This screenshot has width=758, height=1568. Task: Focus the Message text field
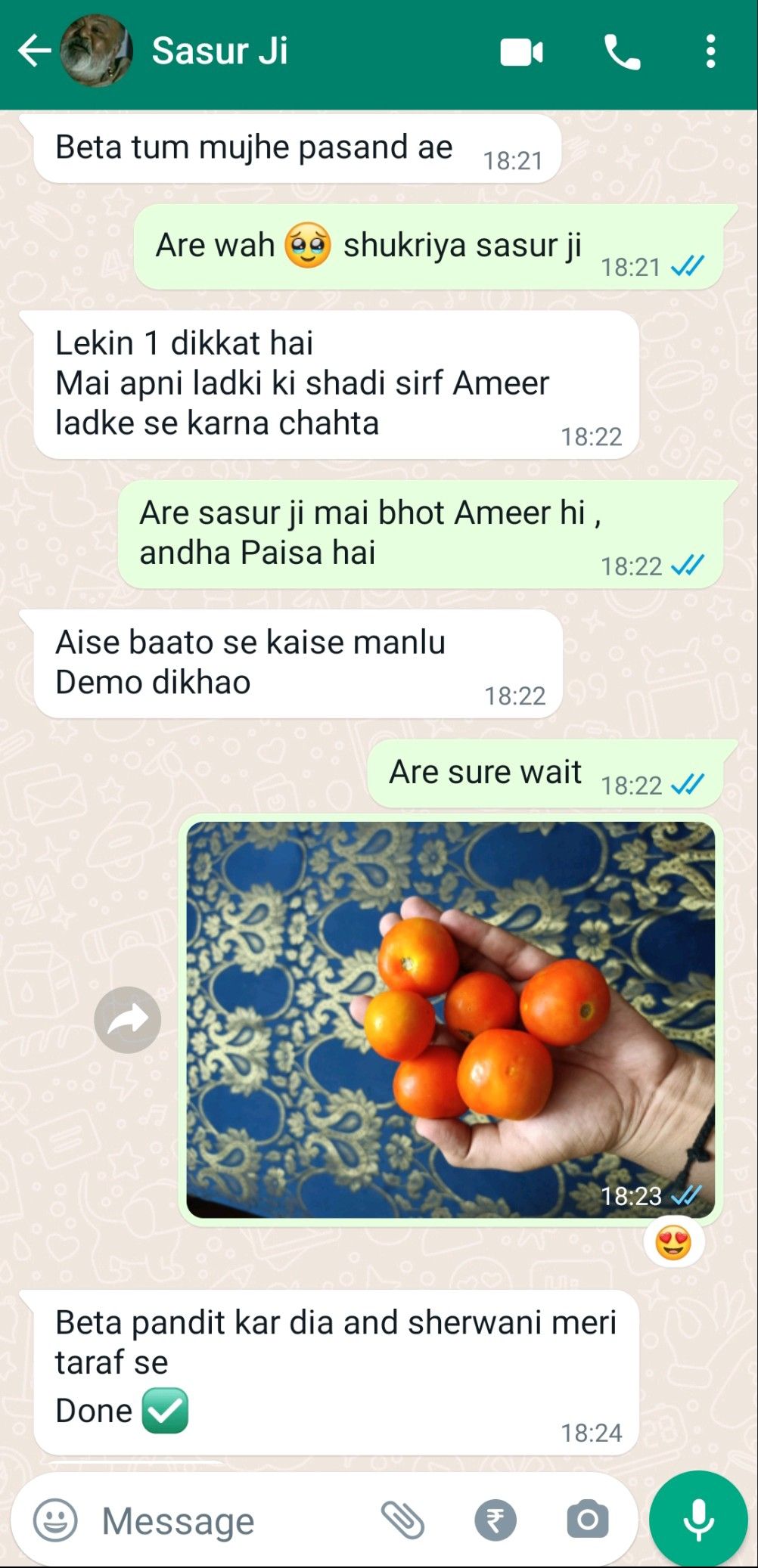[227, 1520]
